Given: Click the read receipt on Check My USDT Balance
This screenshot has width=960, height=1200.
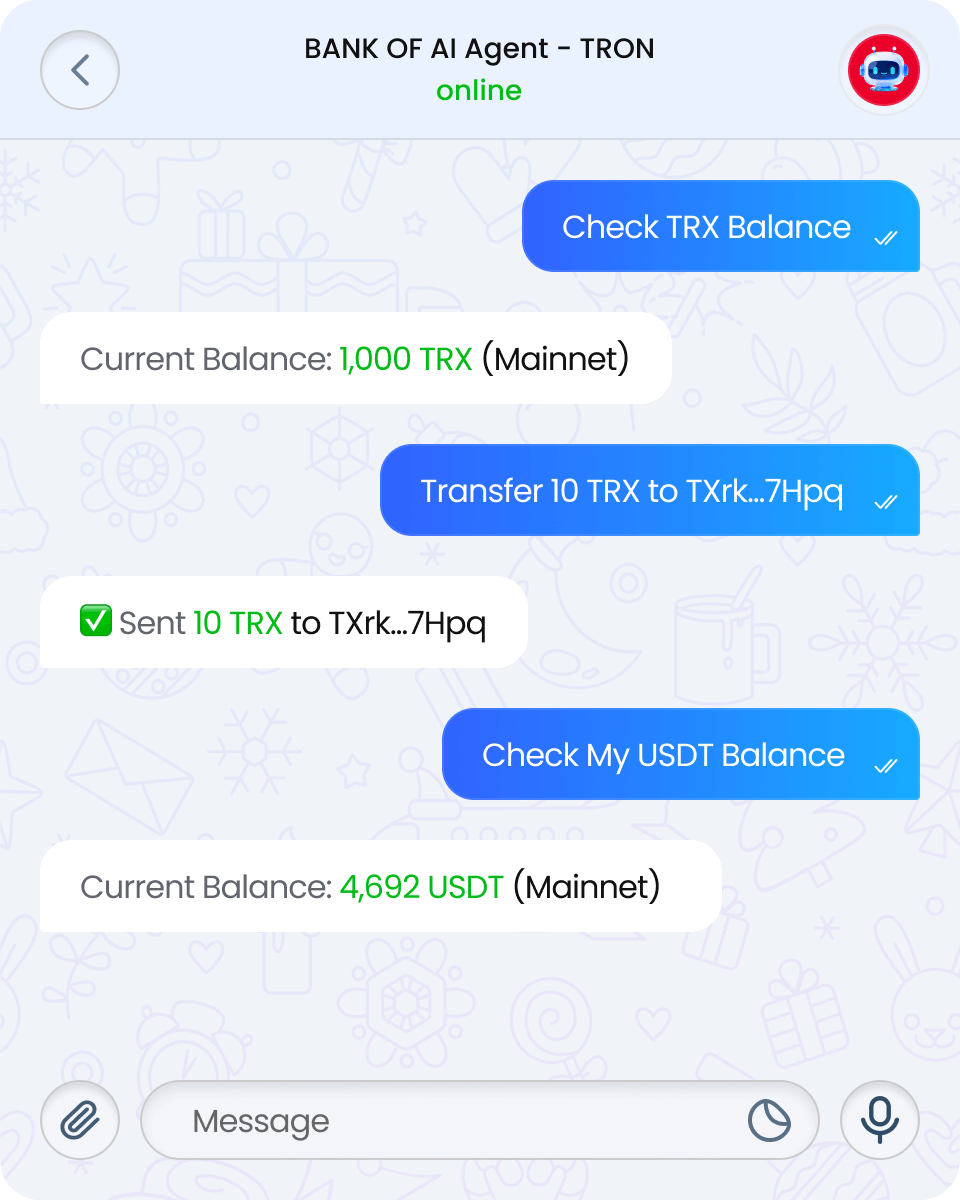Looking at the screenshot, I should 884,768.
